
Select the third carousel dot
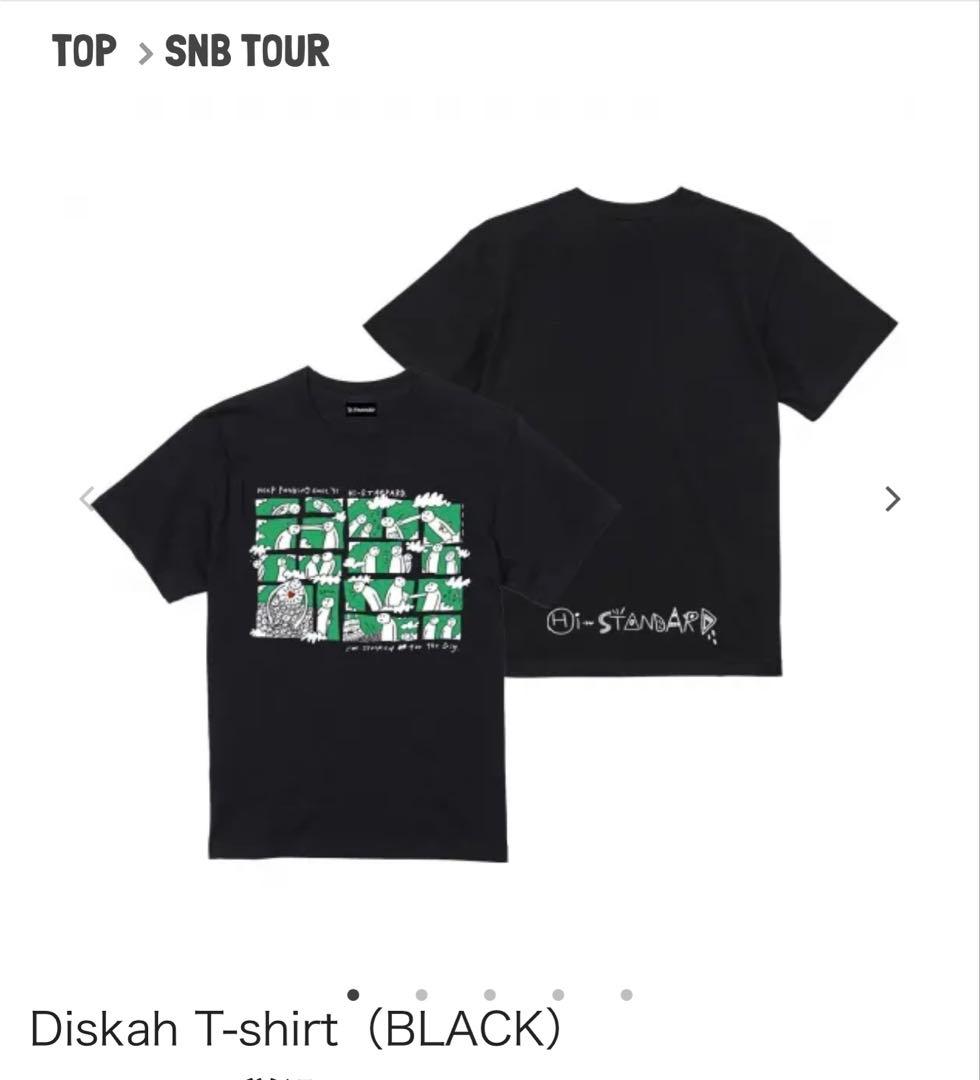point(489,995)
